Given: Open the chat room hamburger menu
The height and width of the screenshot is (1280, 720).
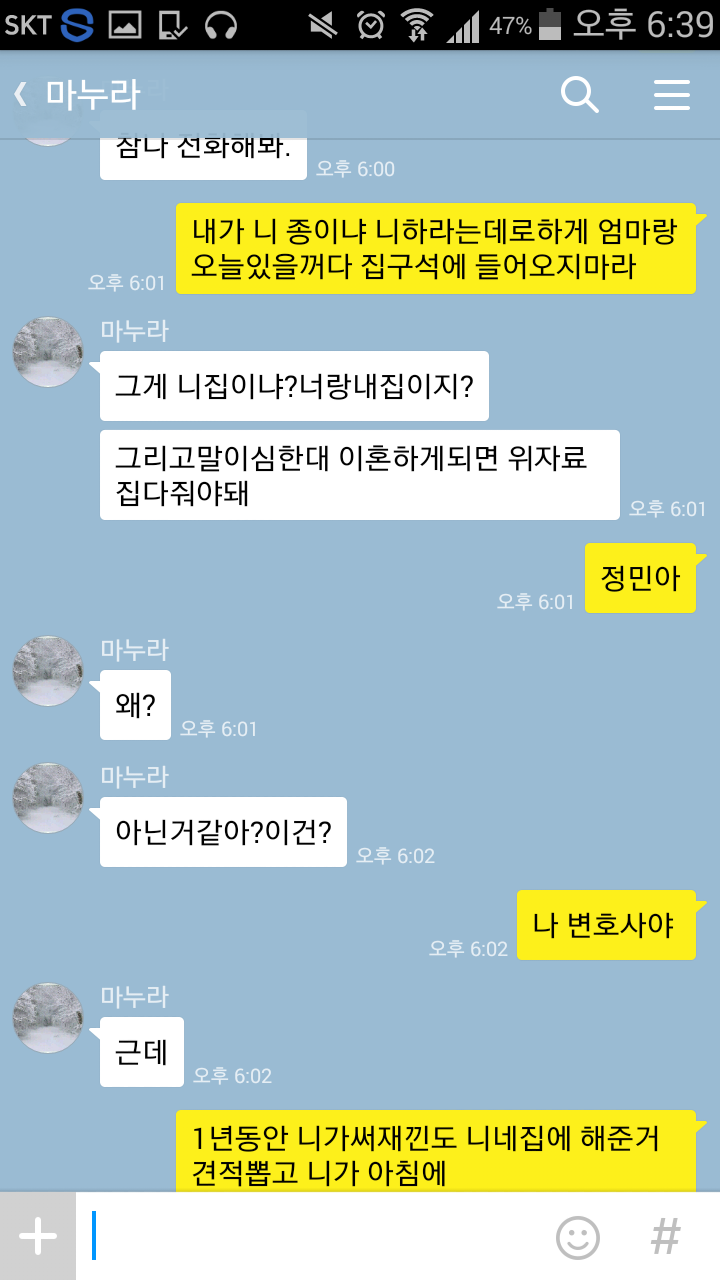Looking at the screenshot, I should pyautogui.click(x=672, y=95).
